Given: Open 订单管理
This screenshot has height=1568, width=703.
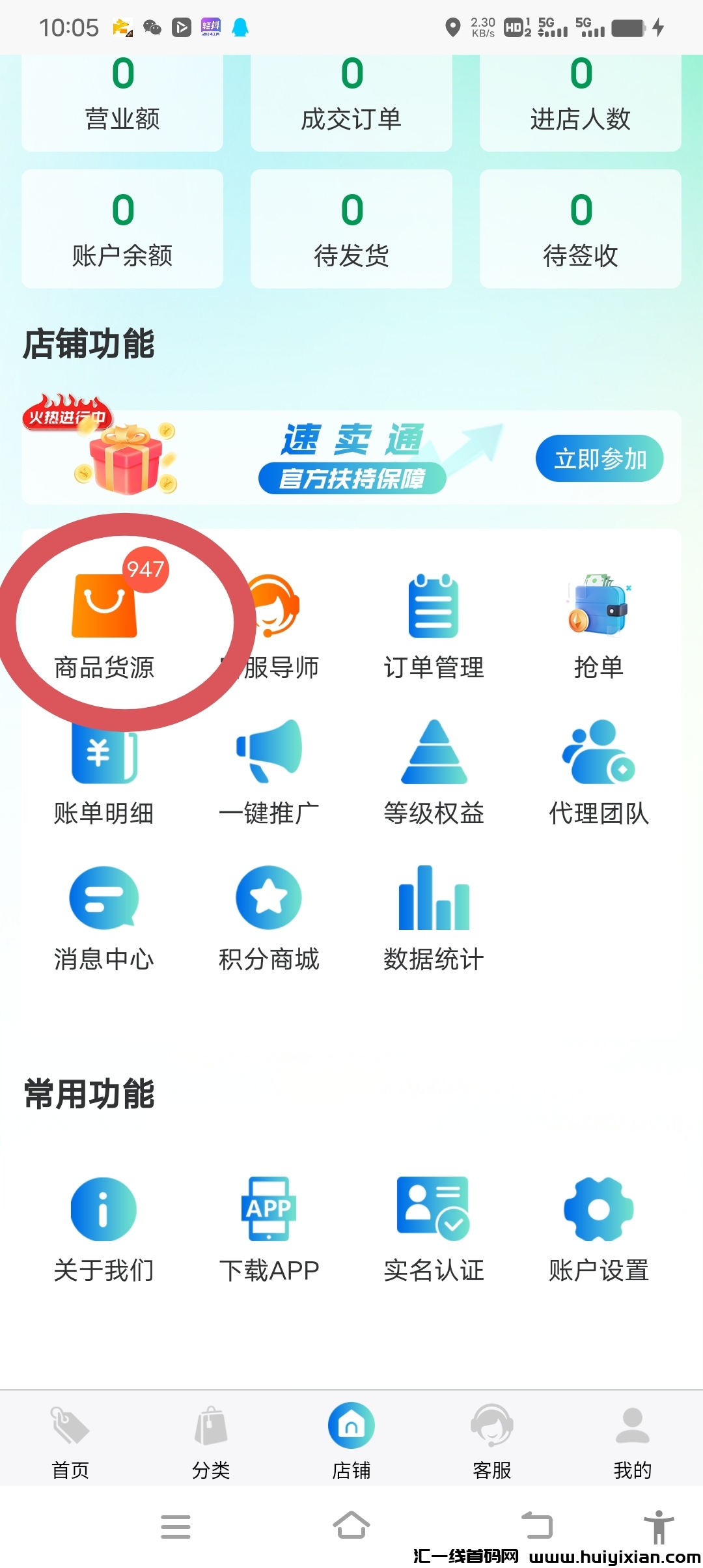Looking at the screenshot, I should (434, 625).
